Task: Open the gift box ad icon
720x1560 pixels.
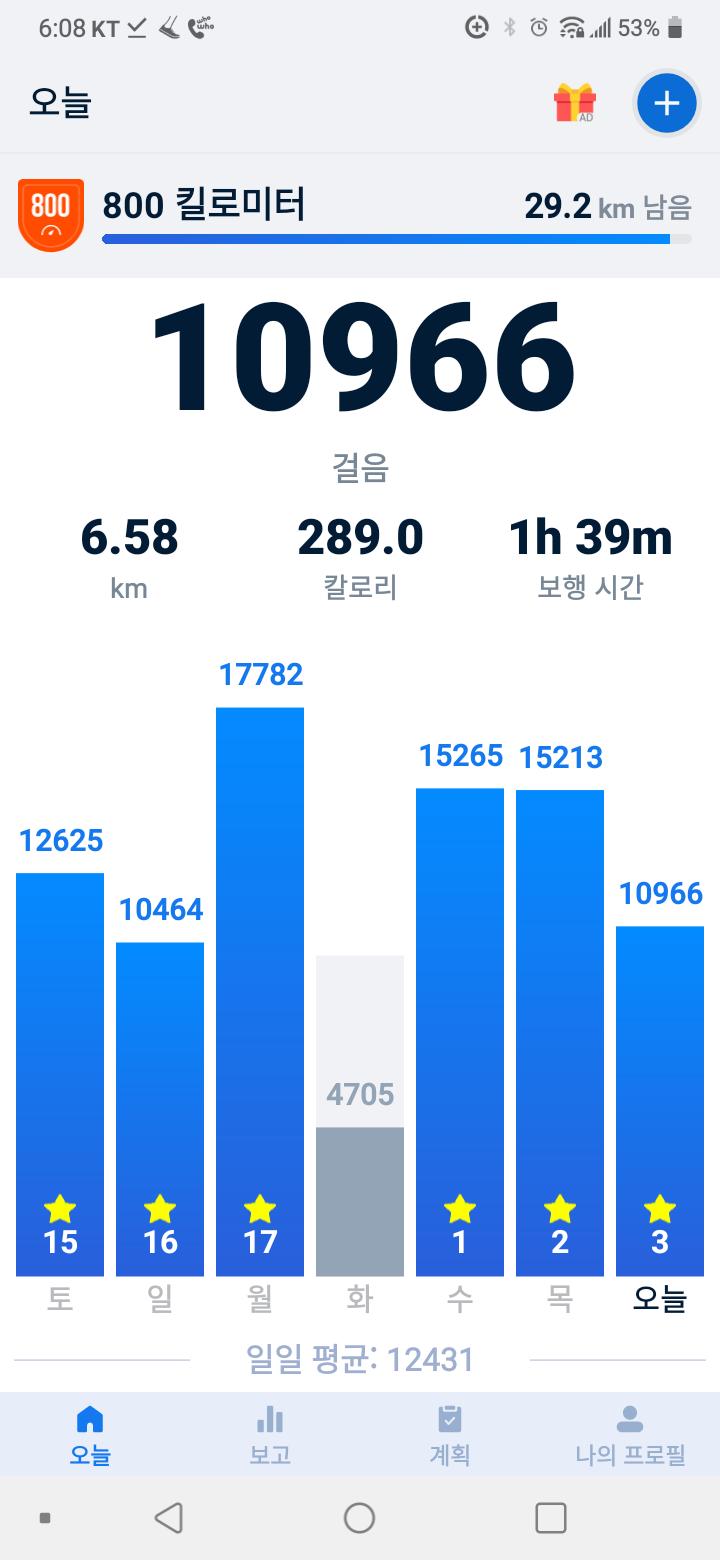Action: 575,103
